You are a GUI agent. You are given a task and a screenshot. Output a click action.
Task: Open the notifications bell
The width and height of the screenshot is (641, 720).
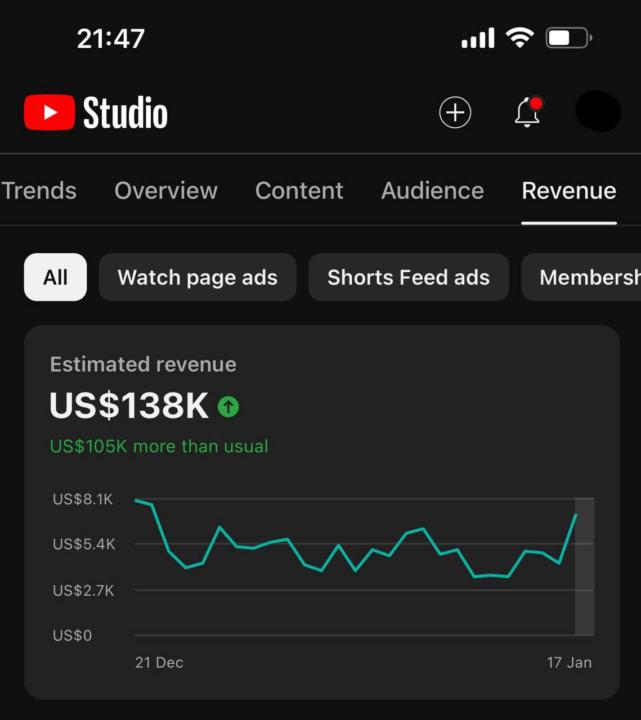[527, 113]
